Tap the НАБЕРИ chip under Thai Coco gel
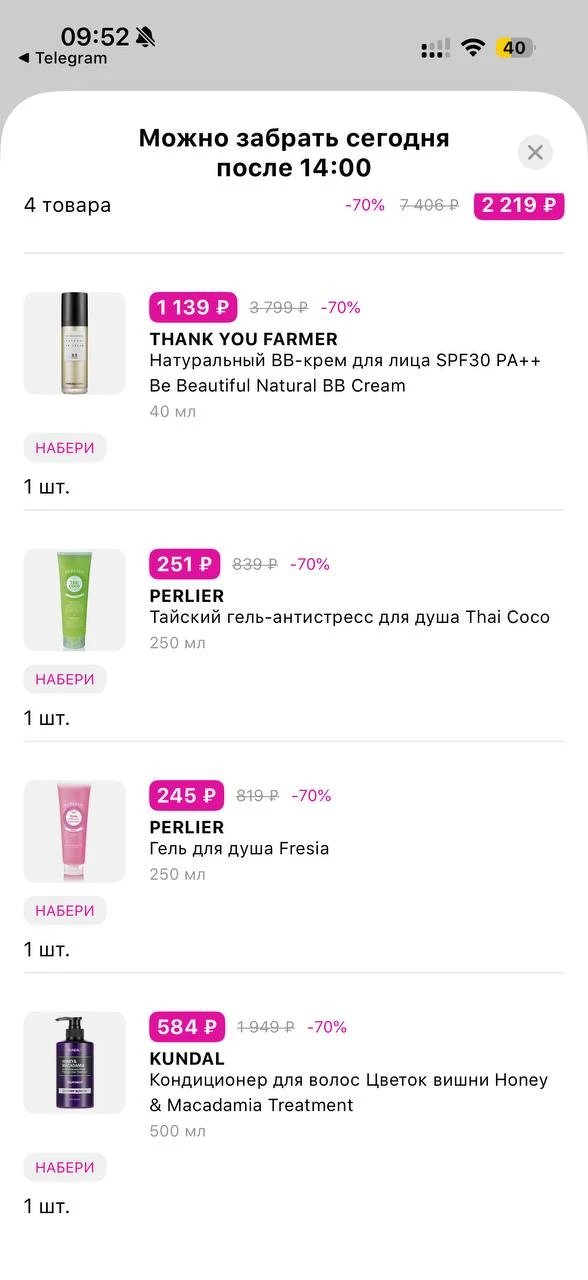This screenshot has width=588, height=1280. [65, 679]
